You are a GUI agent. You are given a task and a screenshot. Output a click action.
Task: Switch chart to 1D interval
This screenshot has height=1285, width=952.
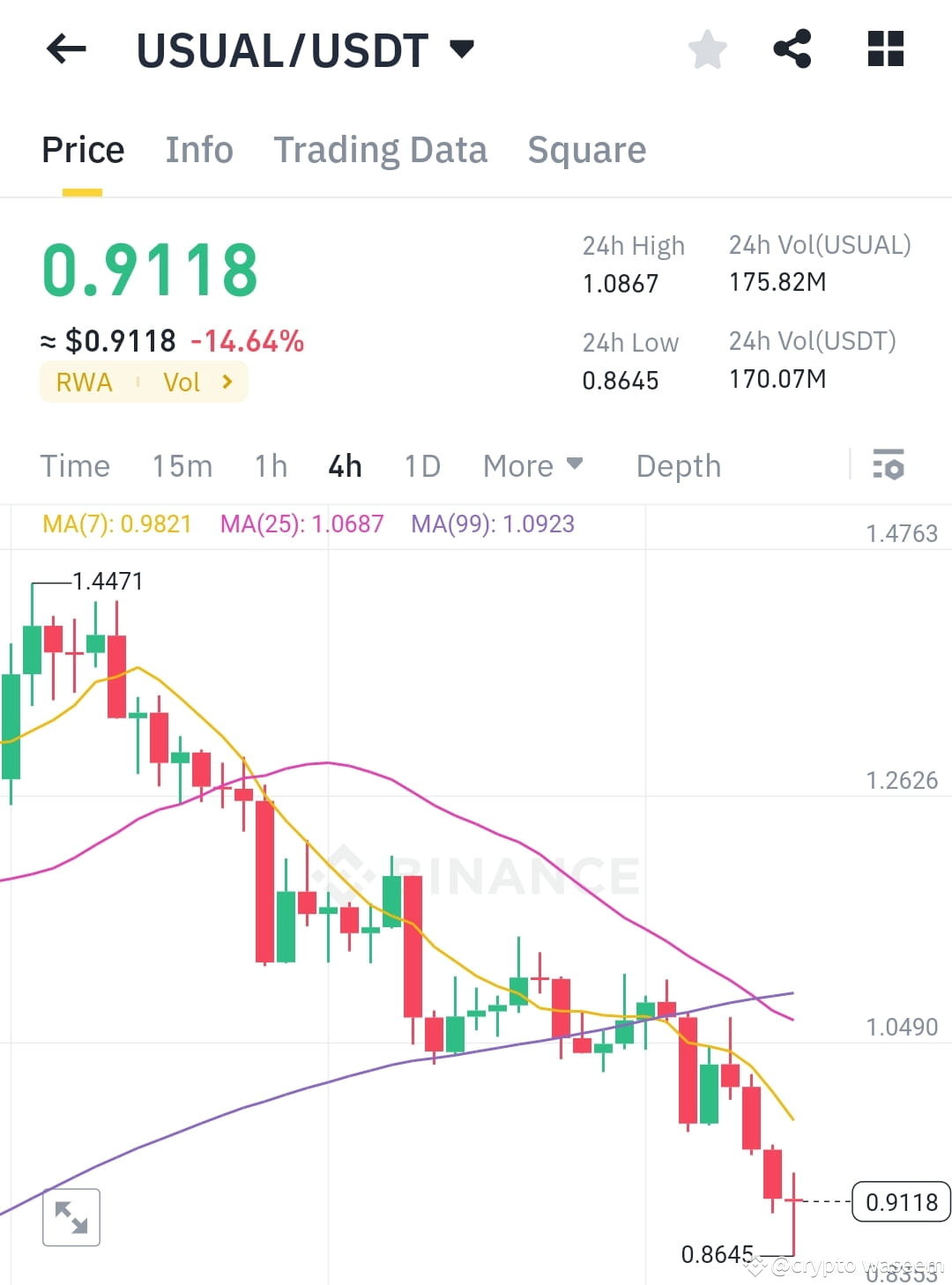420,465
